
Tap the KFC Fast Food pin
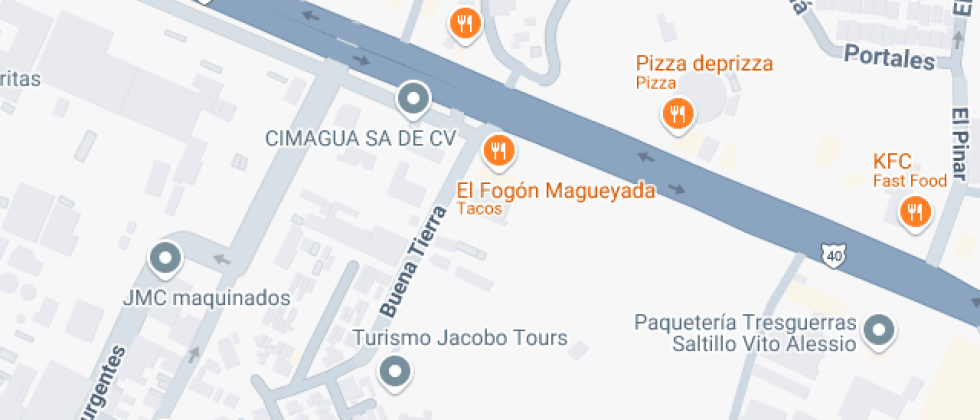913,211
